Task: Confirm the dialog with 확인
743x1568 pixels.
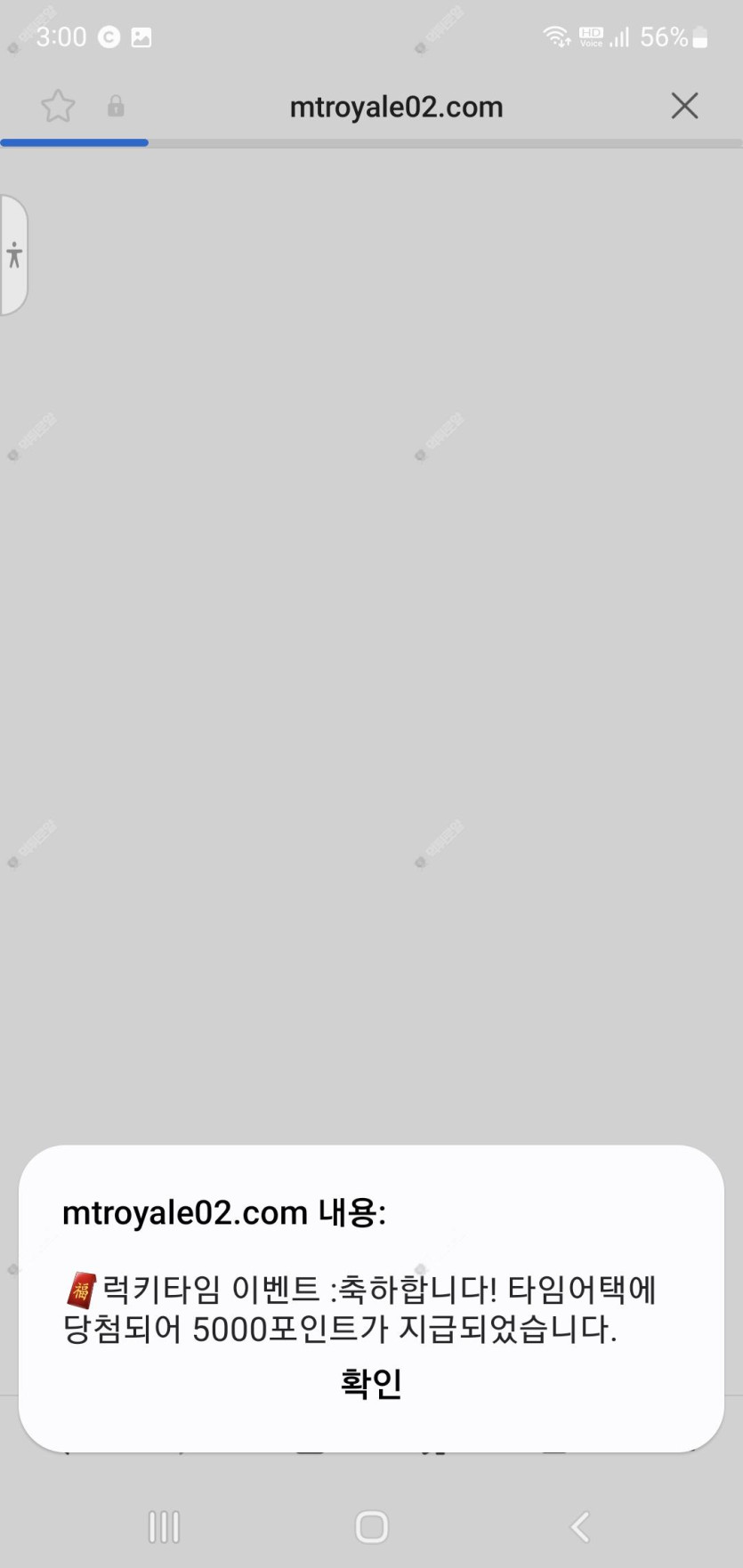Action: [371, 1383]
